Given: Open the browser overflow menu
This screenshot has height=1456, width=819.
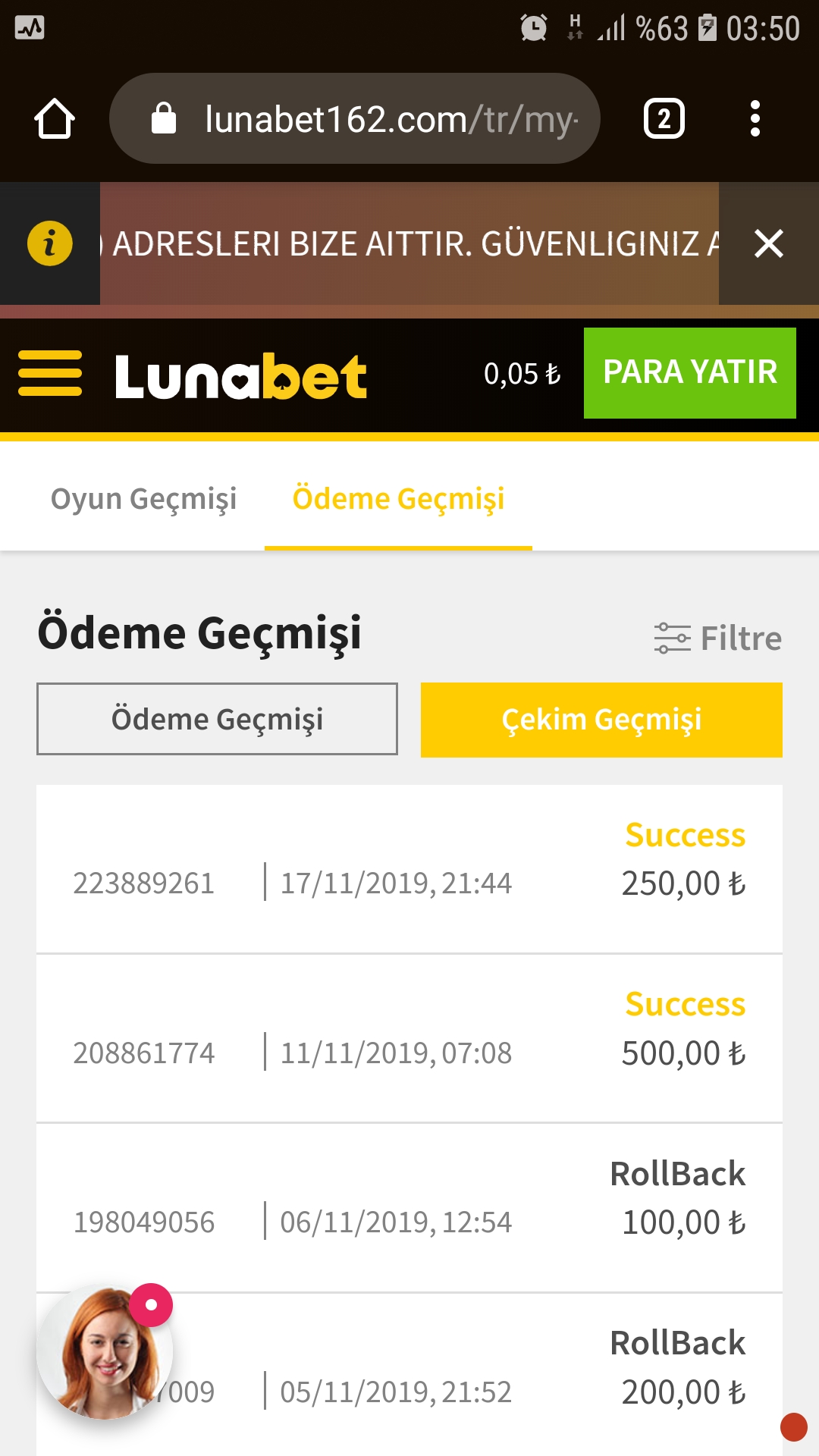Looking at the screenshot, I should pos(755,119).
